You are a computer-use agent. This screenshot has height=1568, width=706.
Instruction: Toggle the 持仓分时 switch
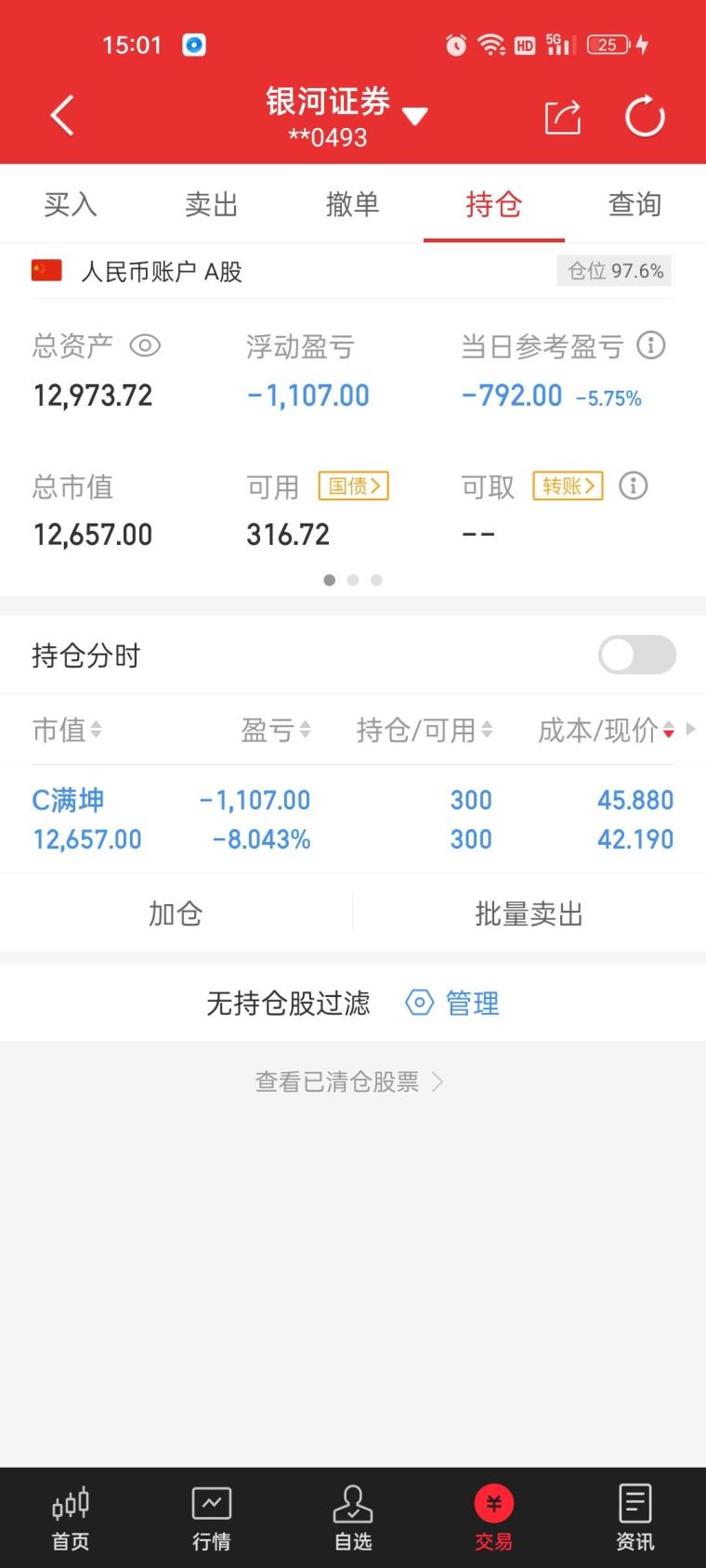pos(637,654)
